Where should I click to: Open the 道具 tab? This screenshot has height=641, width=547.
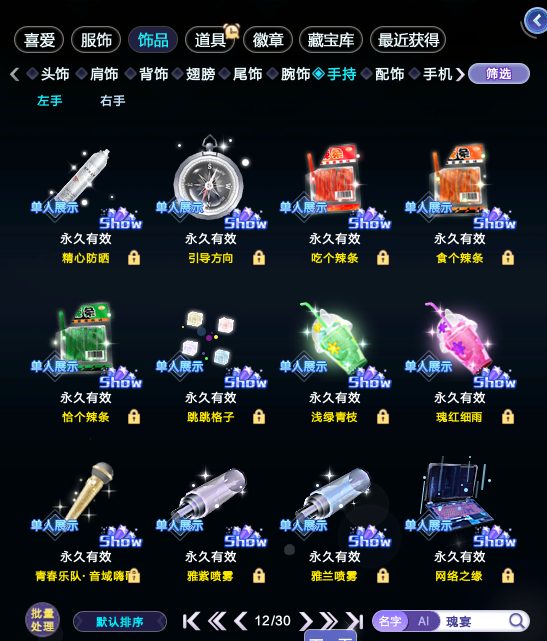click(x=210, y=40)
